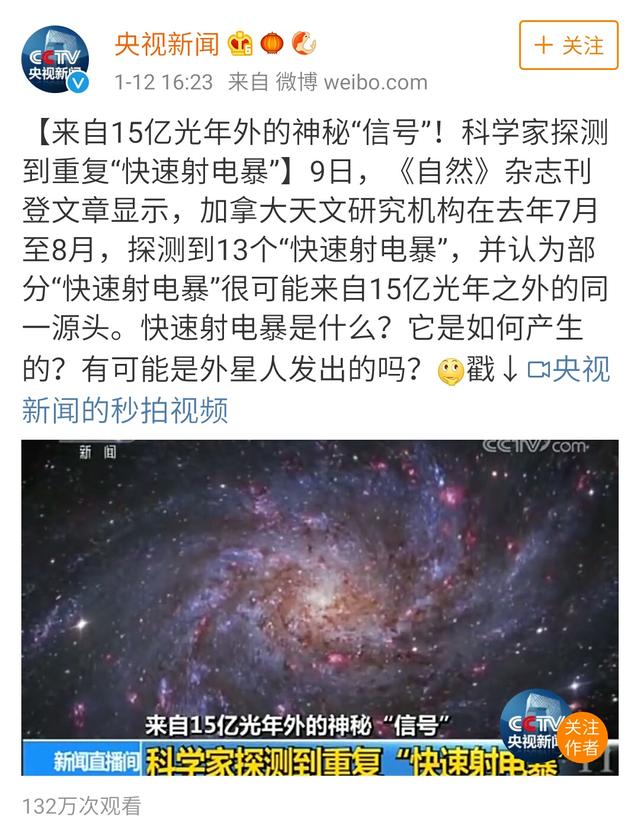Tap 关注作者 badge on the video
The width and height of the screenshot is (640, 835).
coord(581,737)
